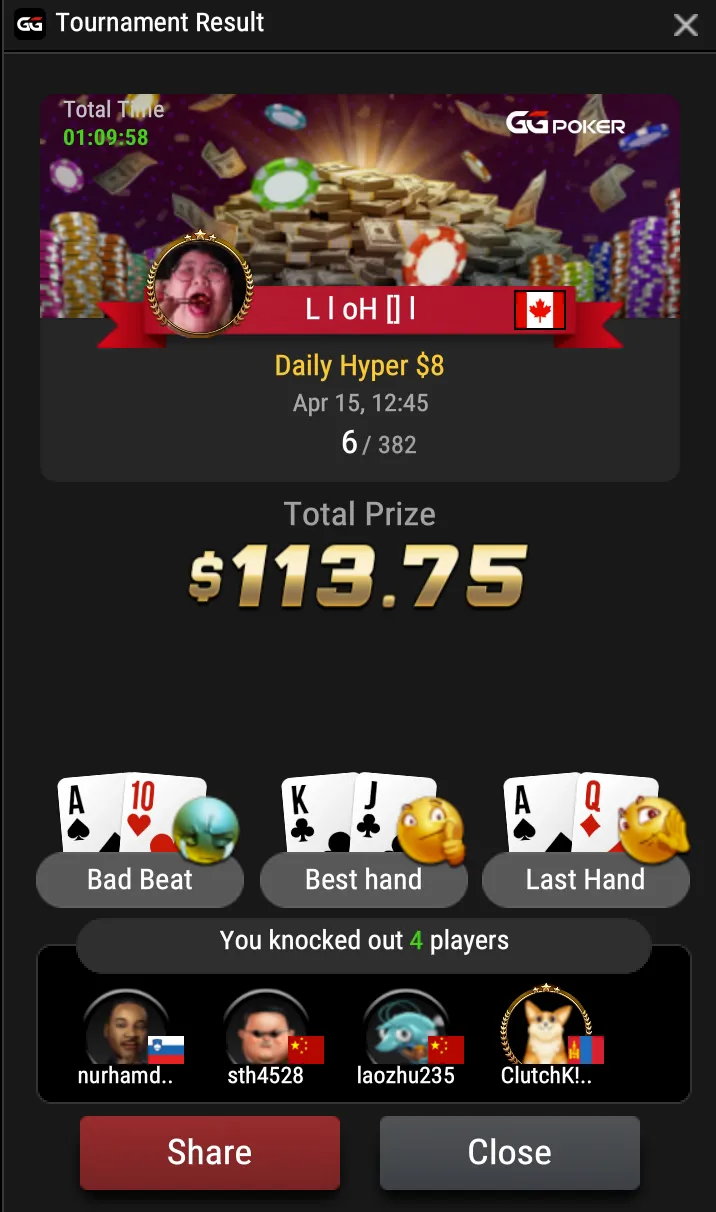Open knocked-out player nurhamd's profile
Image resolution: width=716 pixels, height=1212 pixels.
pos(126,1030)
